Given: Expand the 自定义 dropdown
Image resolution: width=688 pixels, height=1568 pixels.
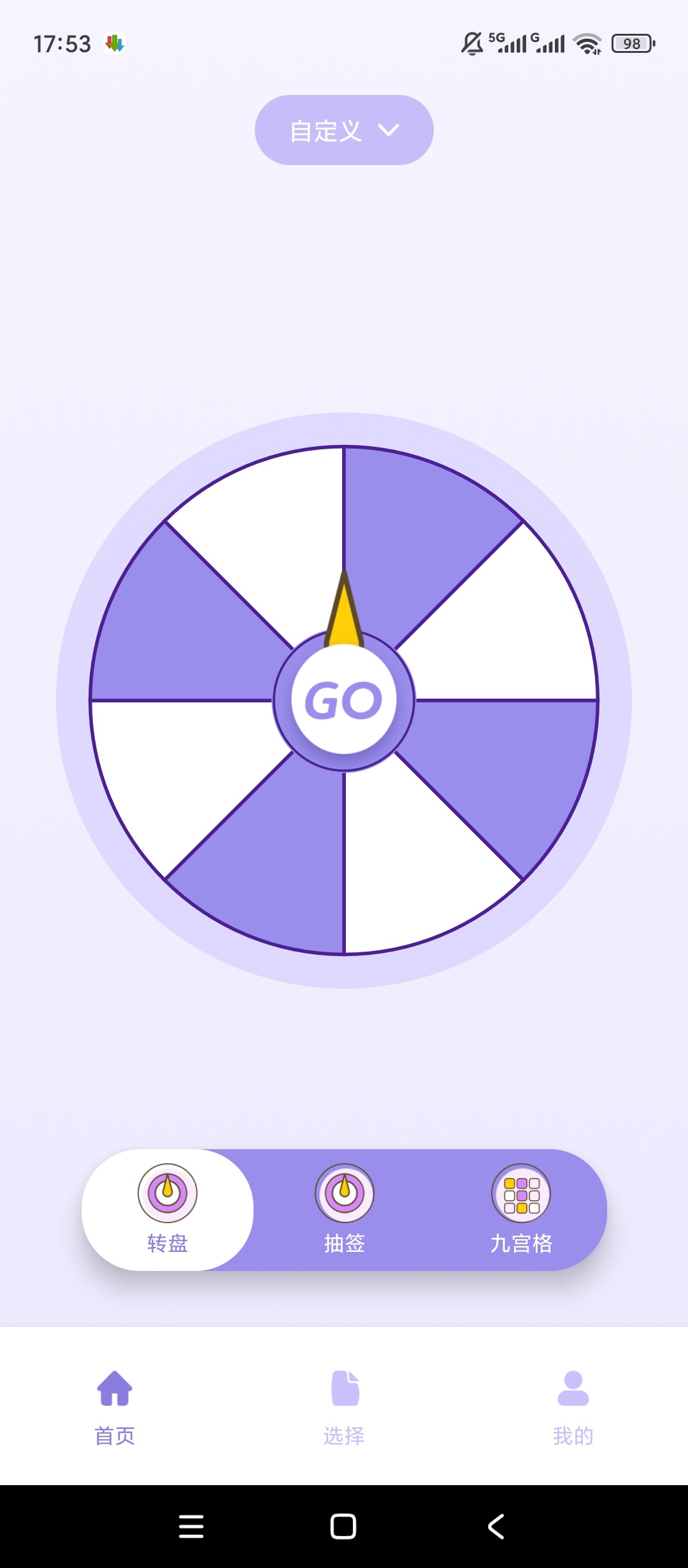Looking at the screenshot, I should click(x=344, y=131).
